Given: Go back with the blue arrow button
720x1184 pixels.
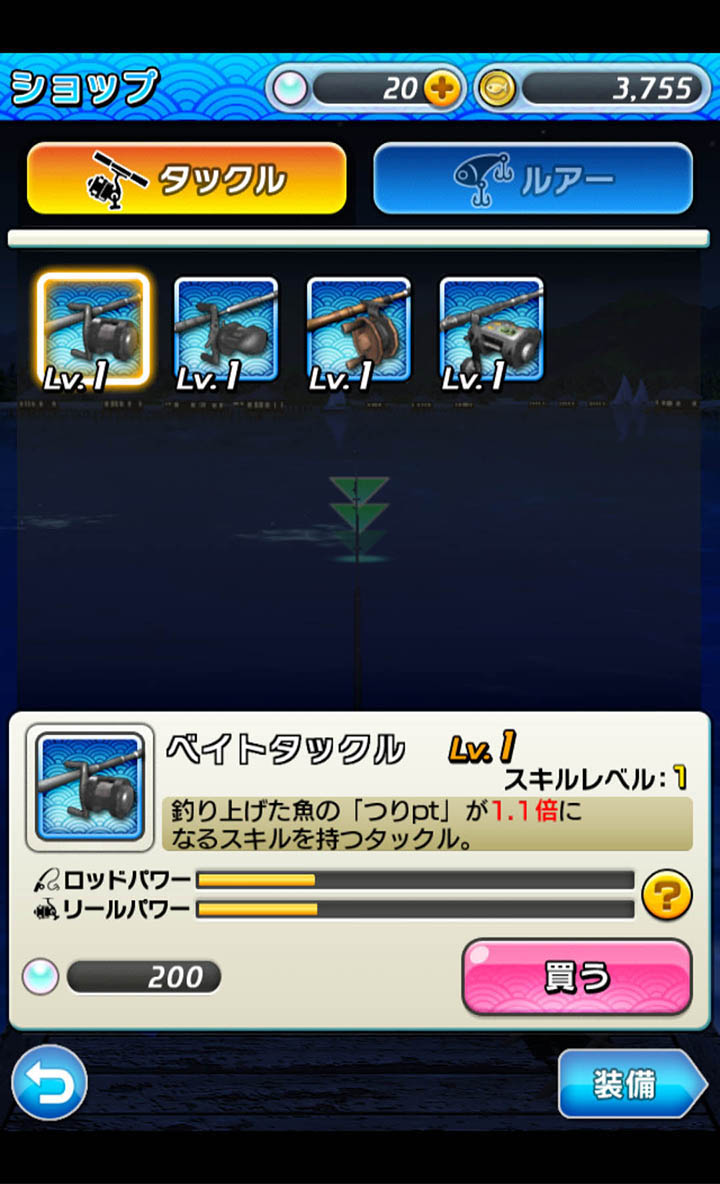Looking at the screenshot, I should click(x=49, y=1082).
